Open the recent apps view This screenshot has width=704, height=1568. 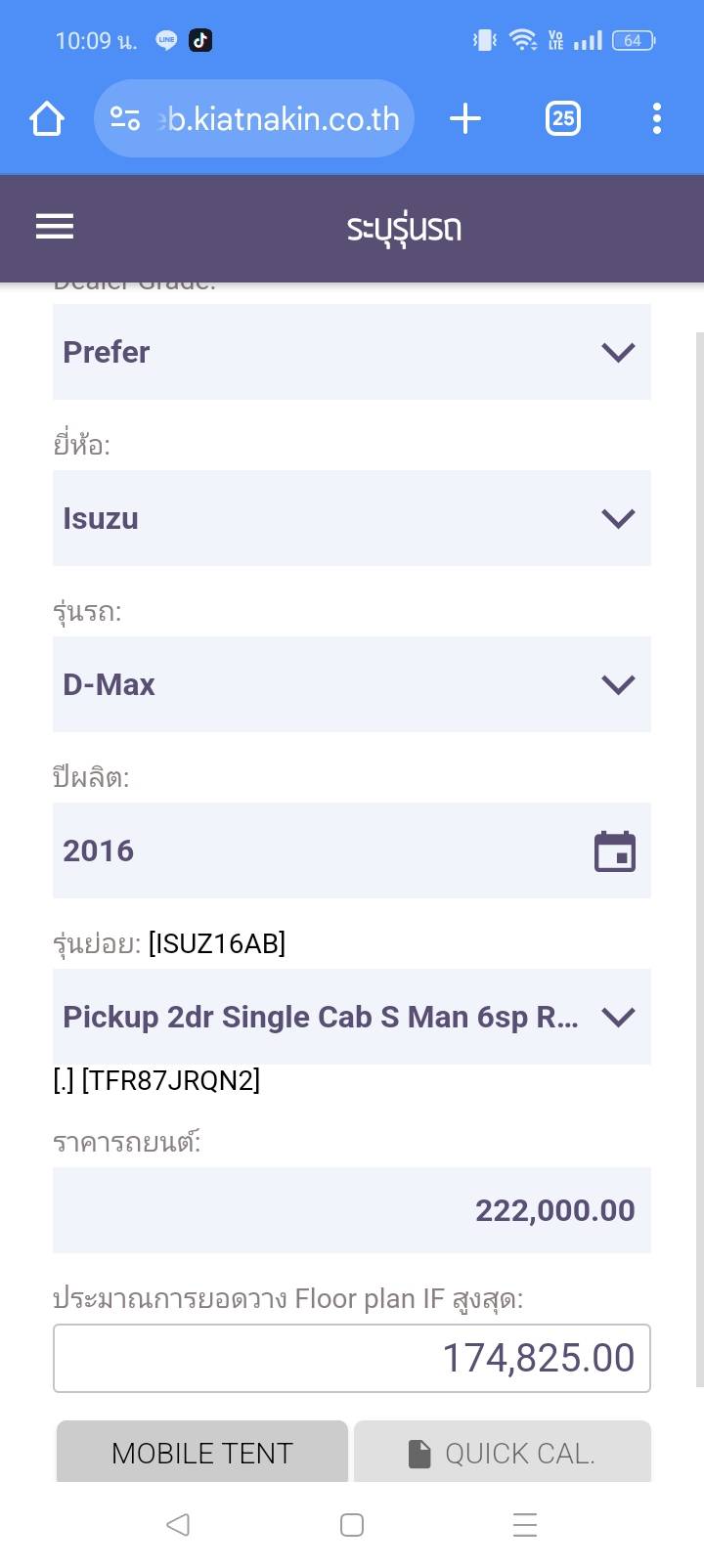525,1524
